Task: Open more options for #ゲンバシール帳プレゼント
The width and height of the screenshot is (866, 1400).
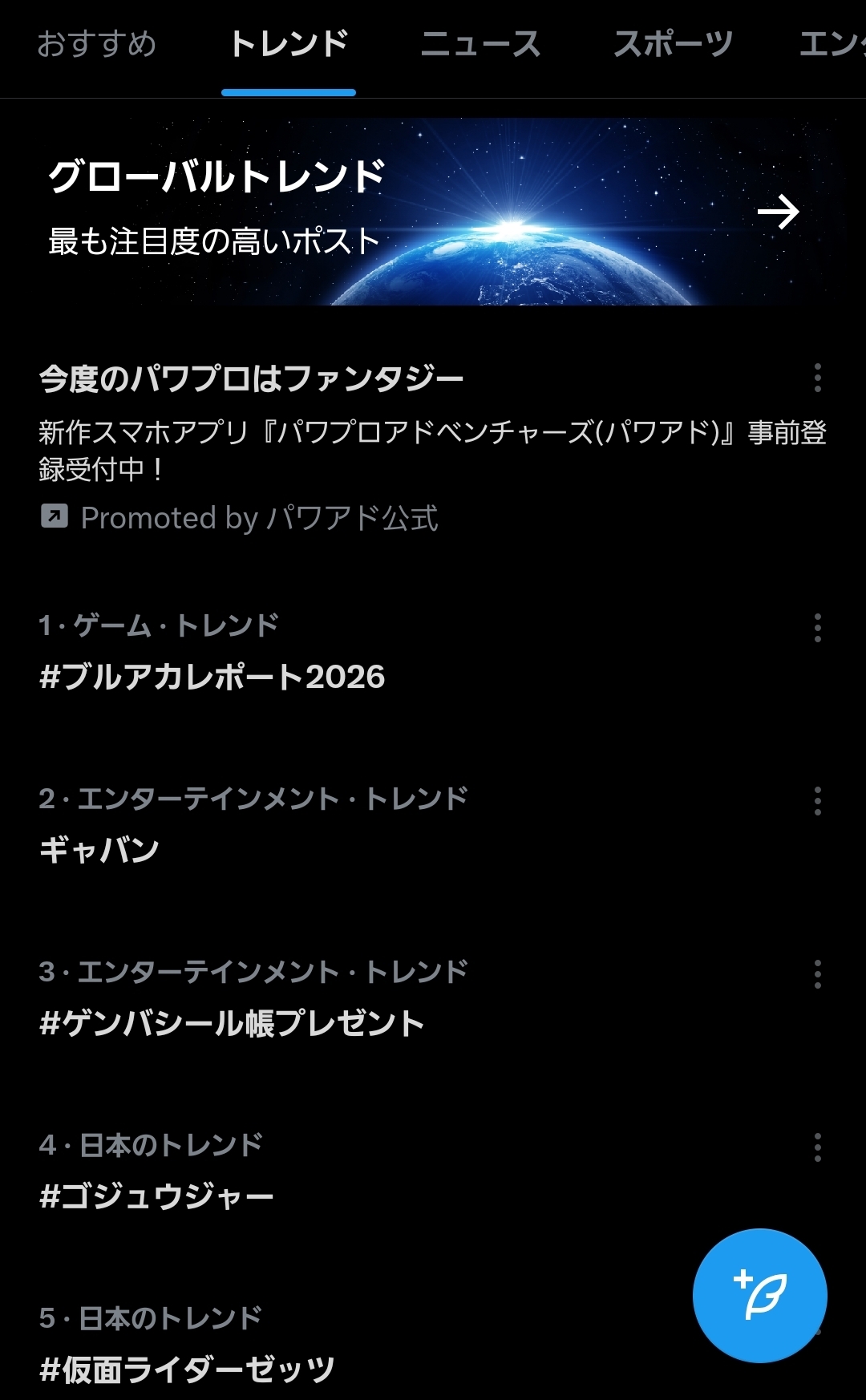Action: [817, 974]
